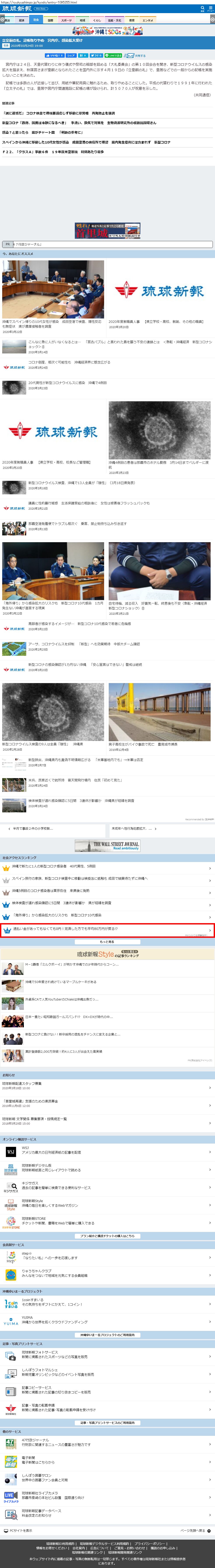Image resolution: width=215 pixels, height=1568 pixels.
Task: Tap プラン紹介と購読チケットの購入はこちら button
Action: pos(107,1236)
